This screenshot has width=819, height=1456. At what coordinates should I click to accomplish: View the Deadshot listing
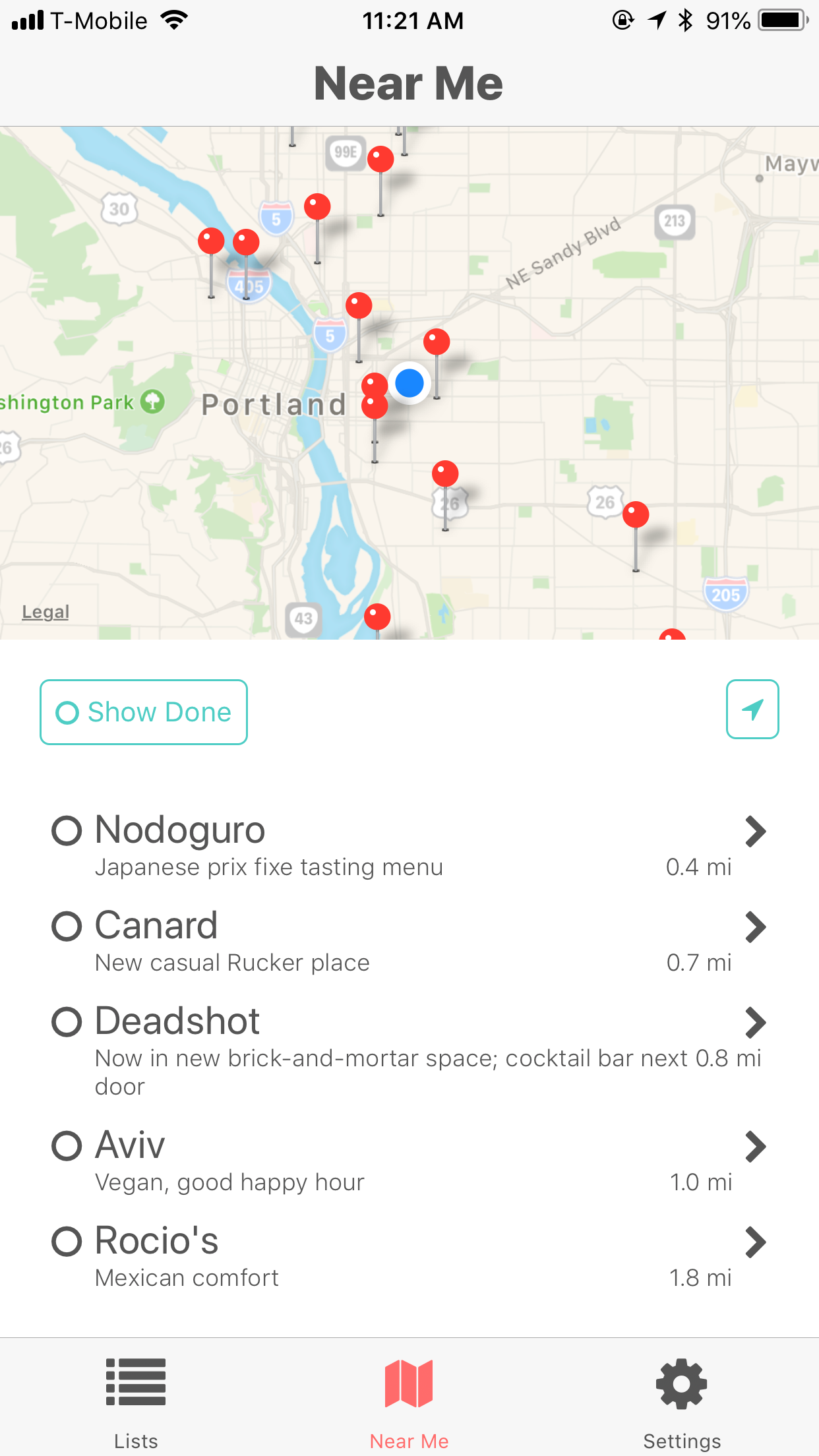coord(409,1050)
